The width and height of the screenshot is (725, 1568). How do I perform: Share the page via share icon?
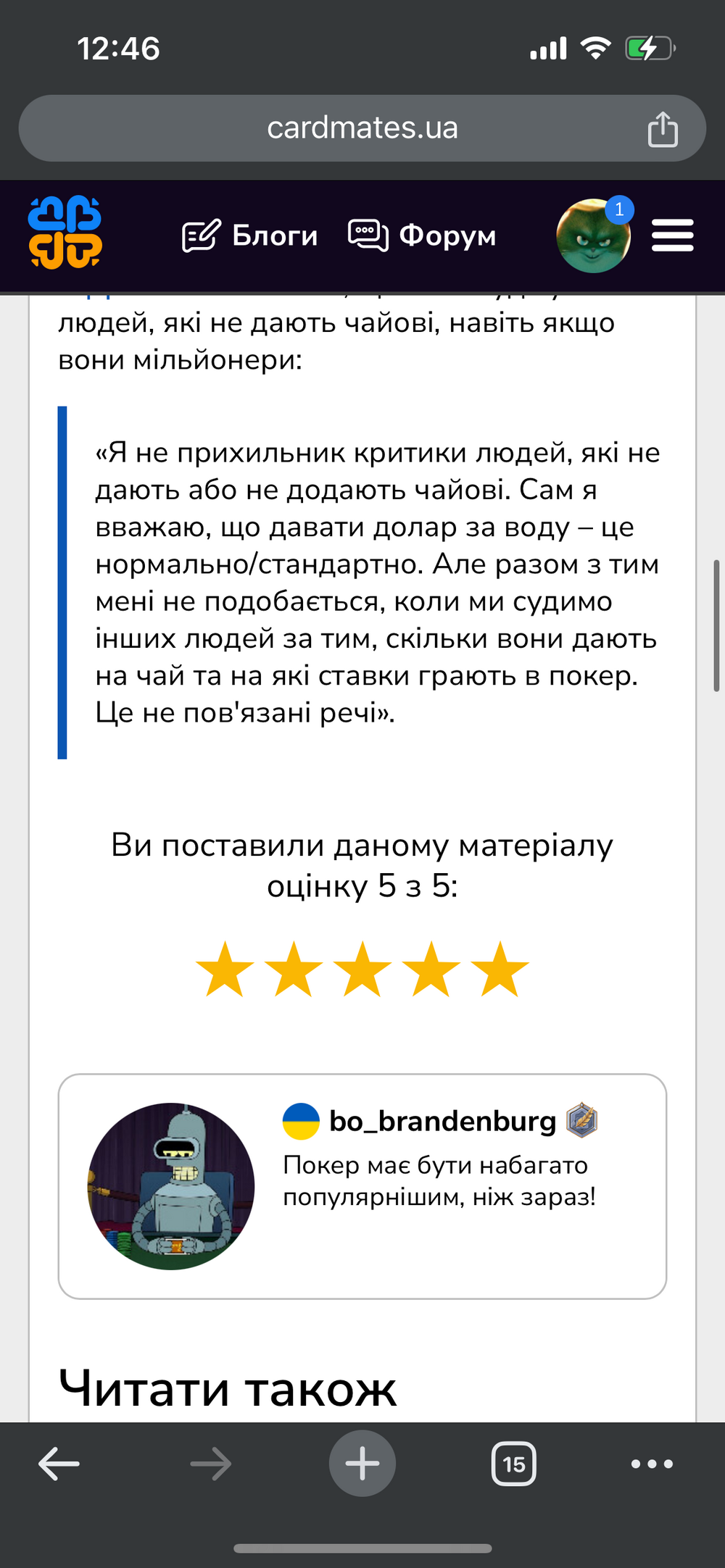(663, 129)
